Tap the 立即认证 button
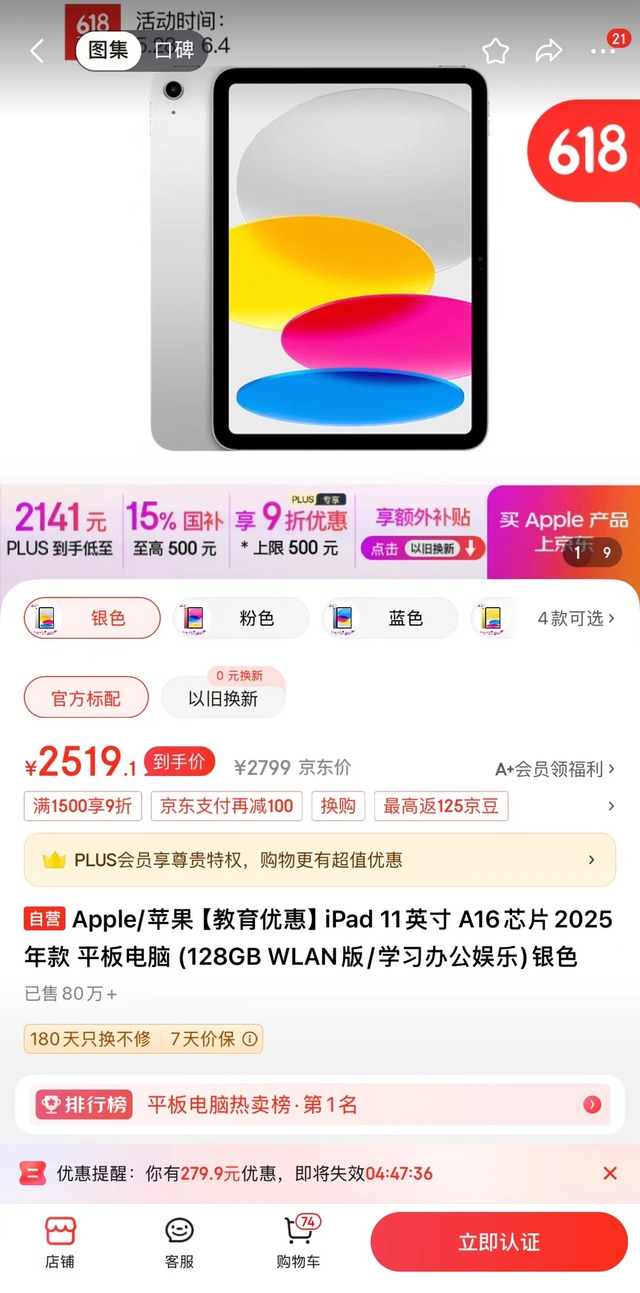 499,1242
